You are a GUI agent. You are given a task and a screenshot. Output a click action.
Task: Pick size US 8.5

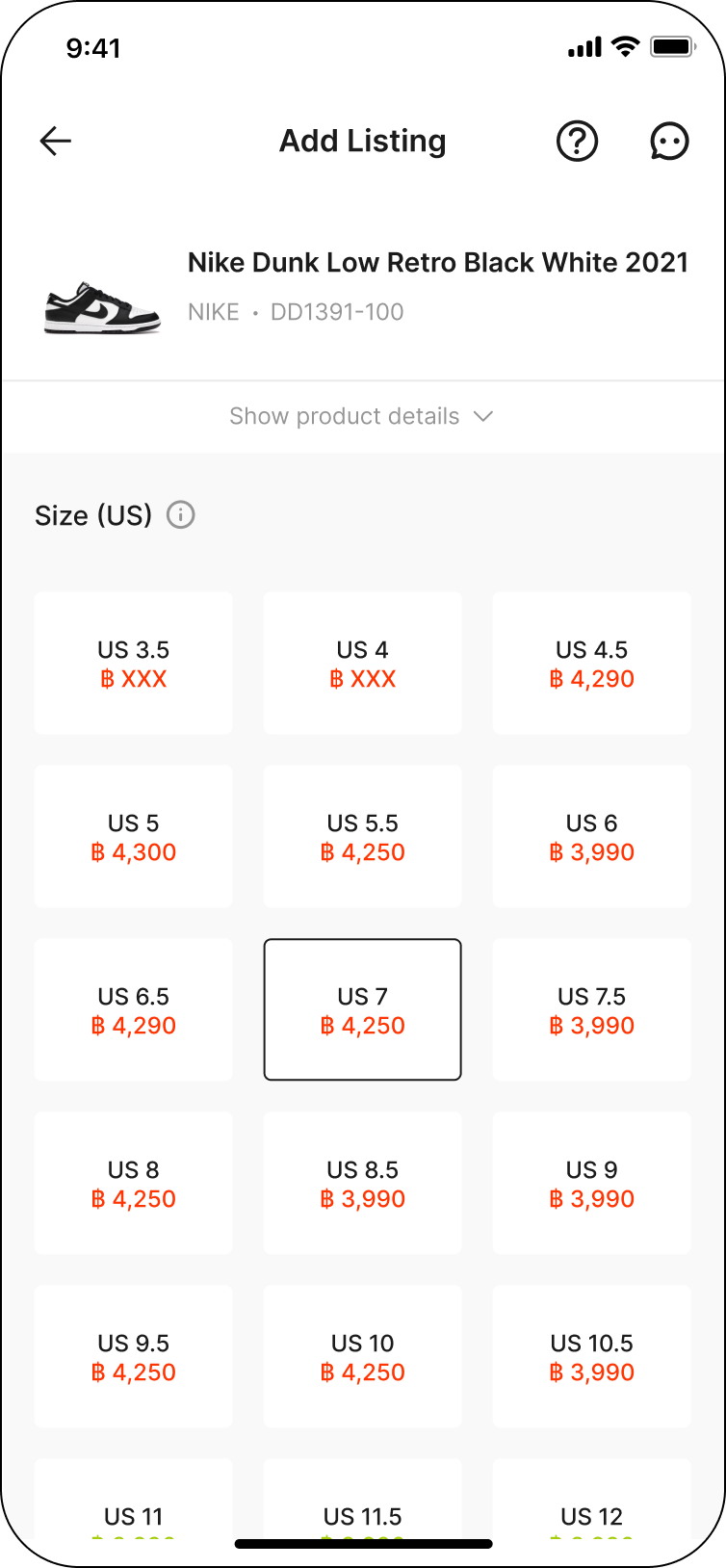coord(363,1184)
